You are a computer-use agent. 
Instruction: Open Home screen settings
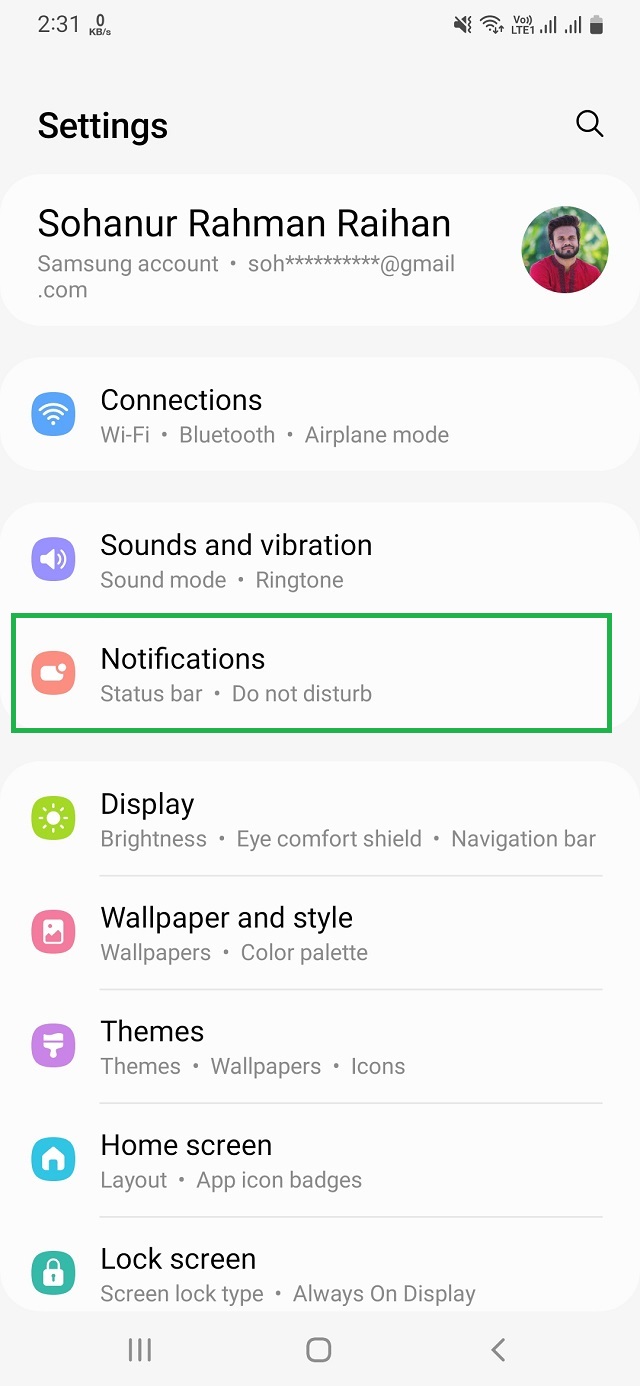point(320,1161)
